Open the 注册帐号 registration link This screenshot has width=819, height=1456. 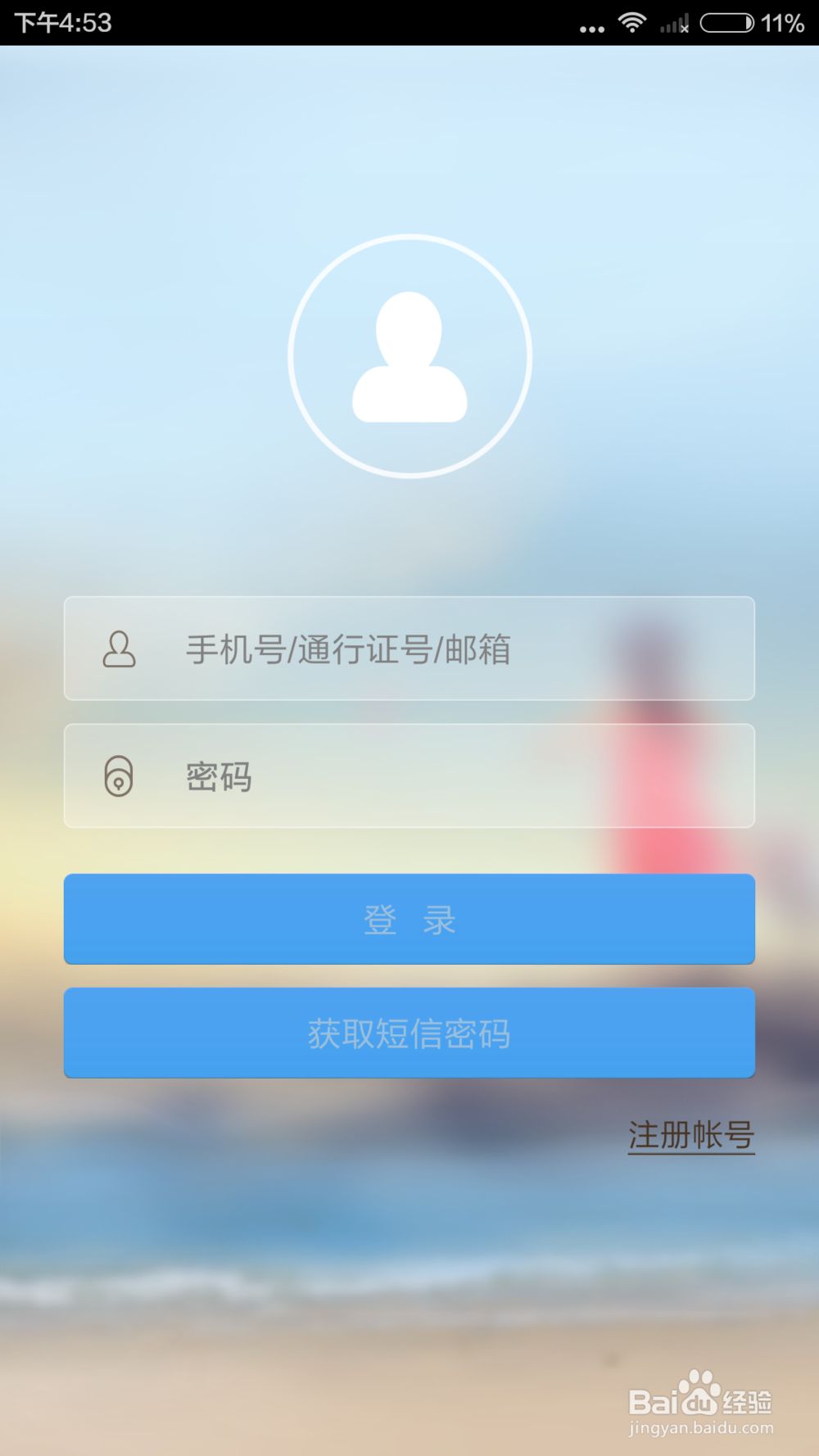pos(692,1134)
